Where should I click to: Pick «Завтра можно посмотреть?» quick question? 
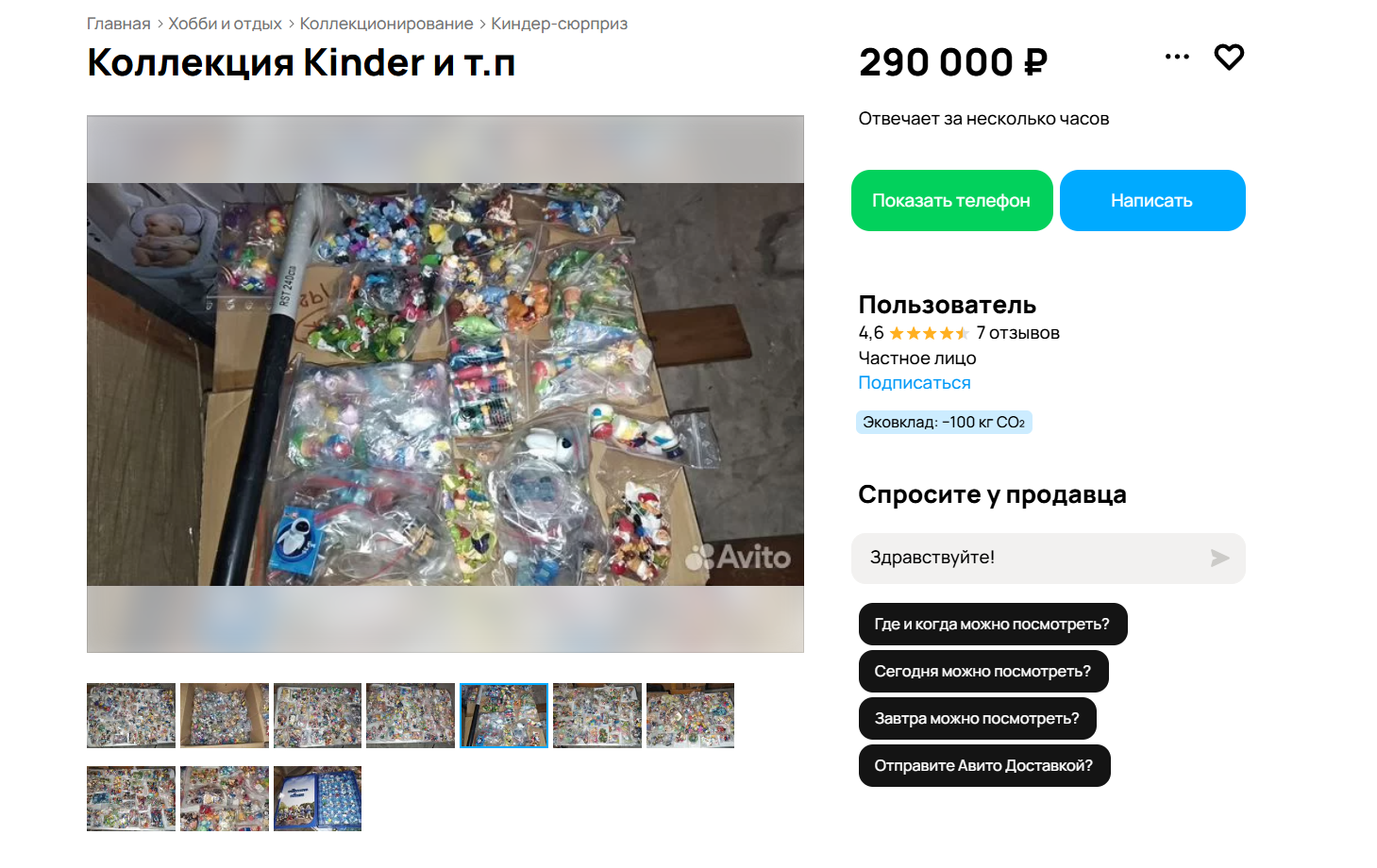(977, 719)
